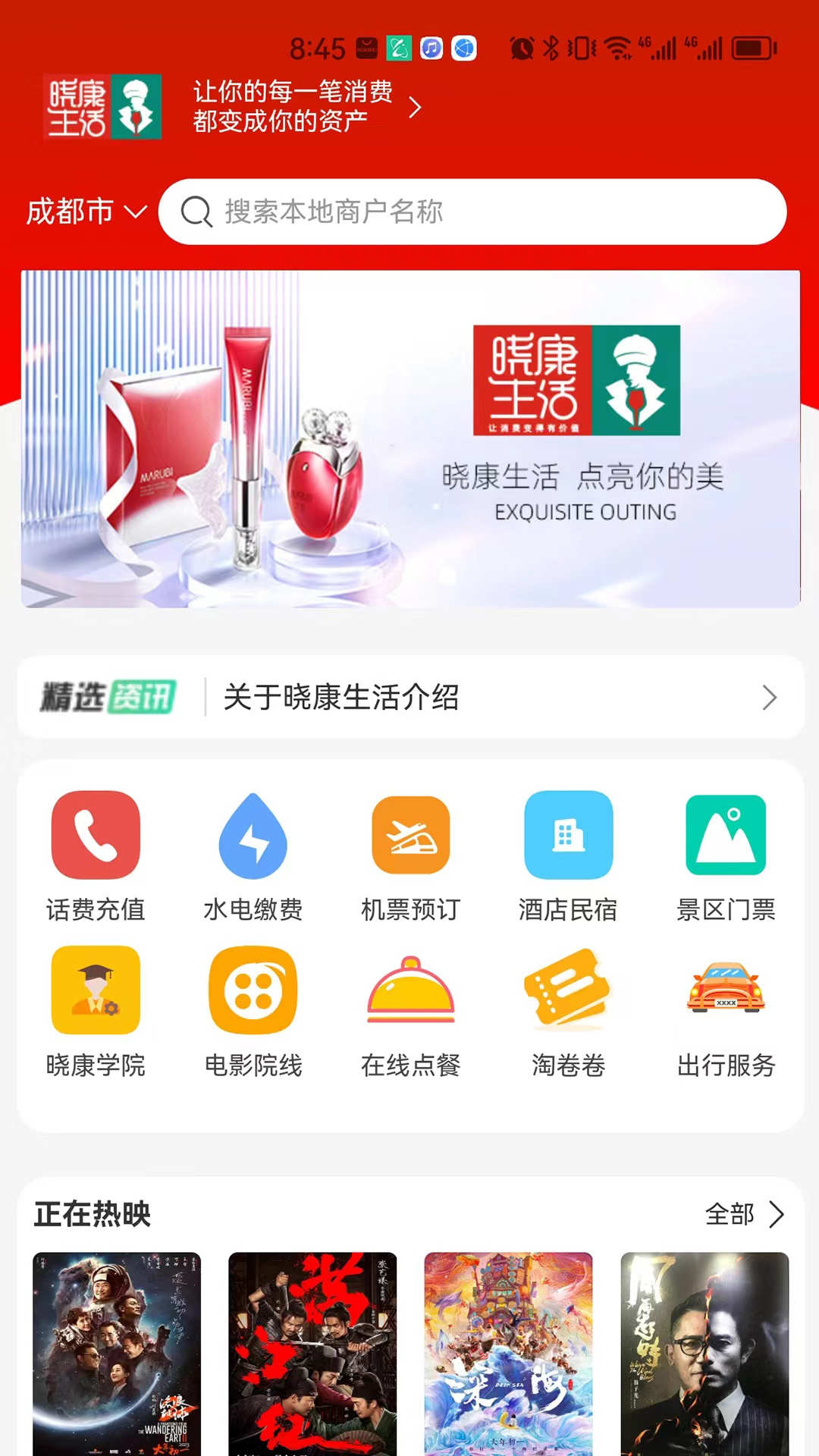This screenshot has height=1456, width=819.
Task: Open 在线点餐 online ordering
Action: (410, 1012)
